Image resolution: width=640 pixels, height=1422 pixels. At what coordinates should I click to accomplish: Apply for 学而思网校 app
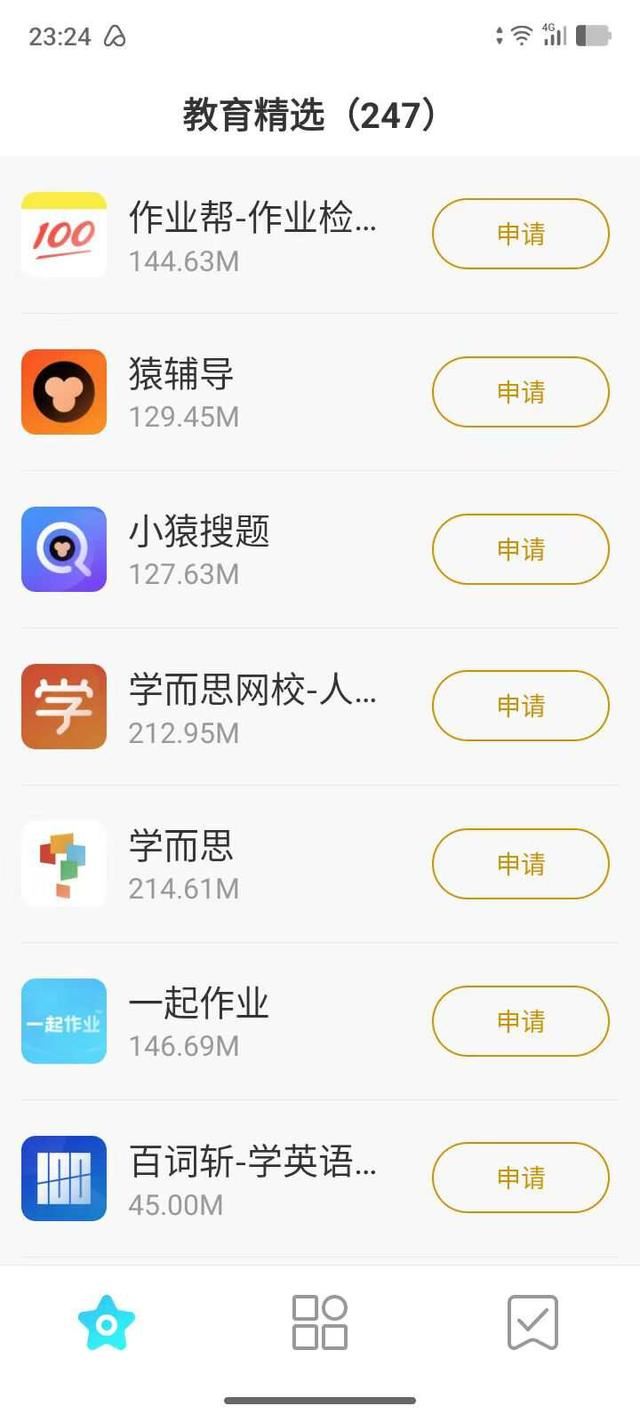[520, 706]
